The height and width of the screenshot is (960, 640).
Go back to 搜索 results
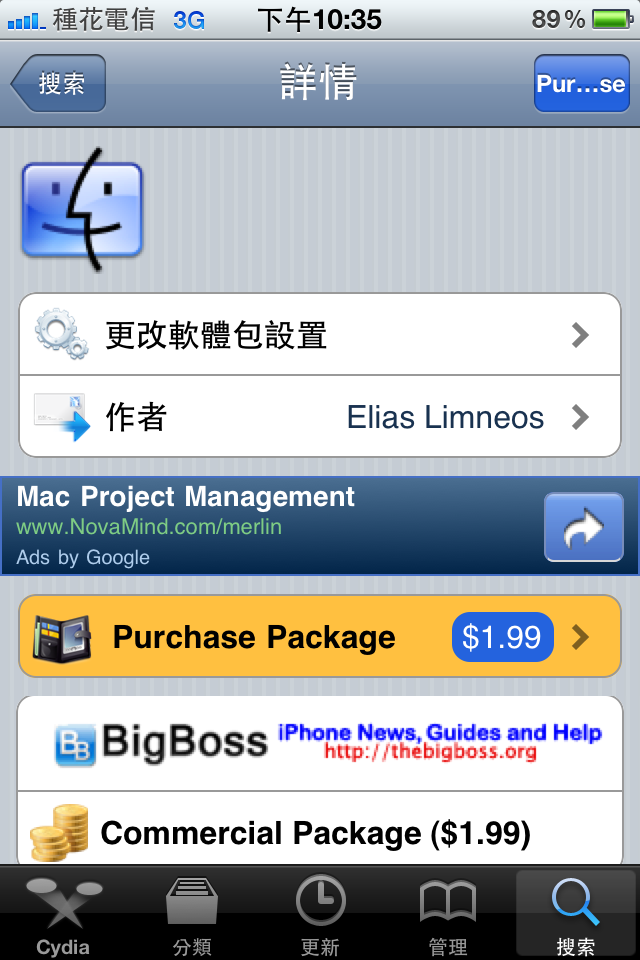pos(58,84)
